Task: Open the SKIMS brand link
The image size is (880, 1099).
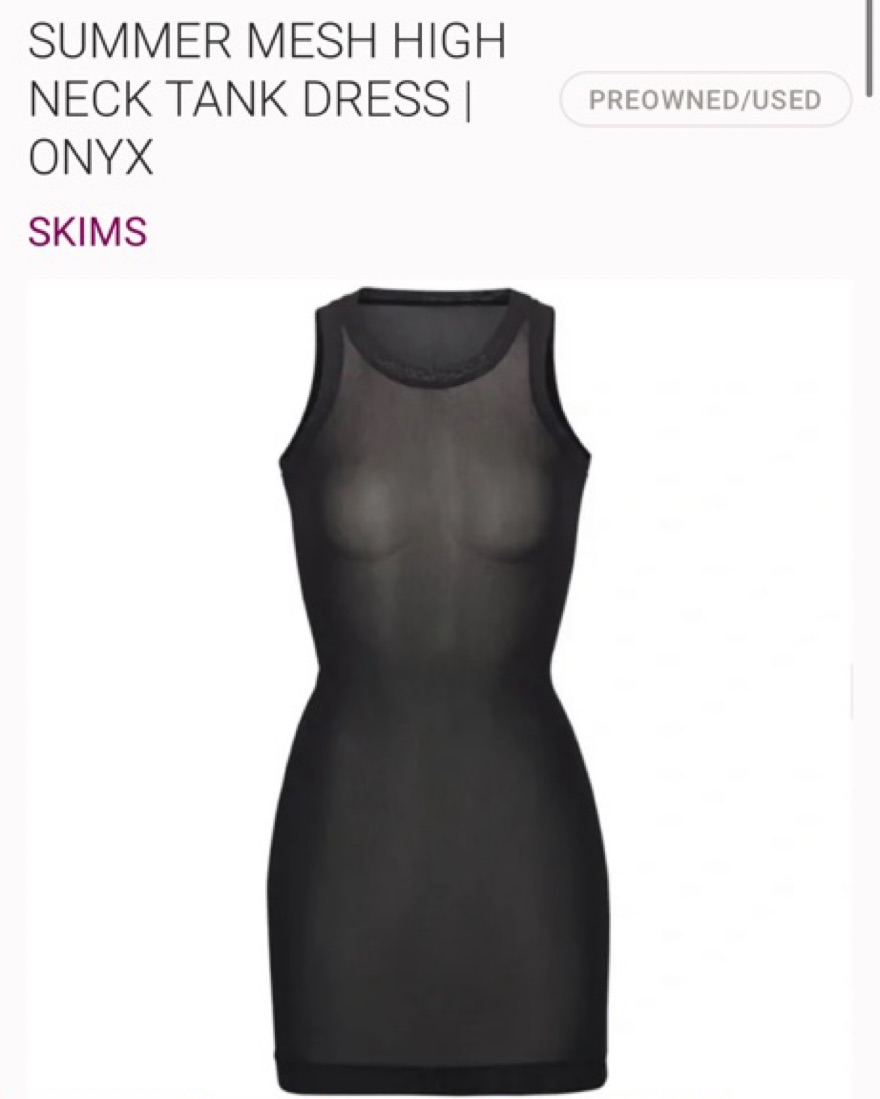Action: tap(88, 232)
